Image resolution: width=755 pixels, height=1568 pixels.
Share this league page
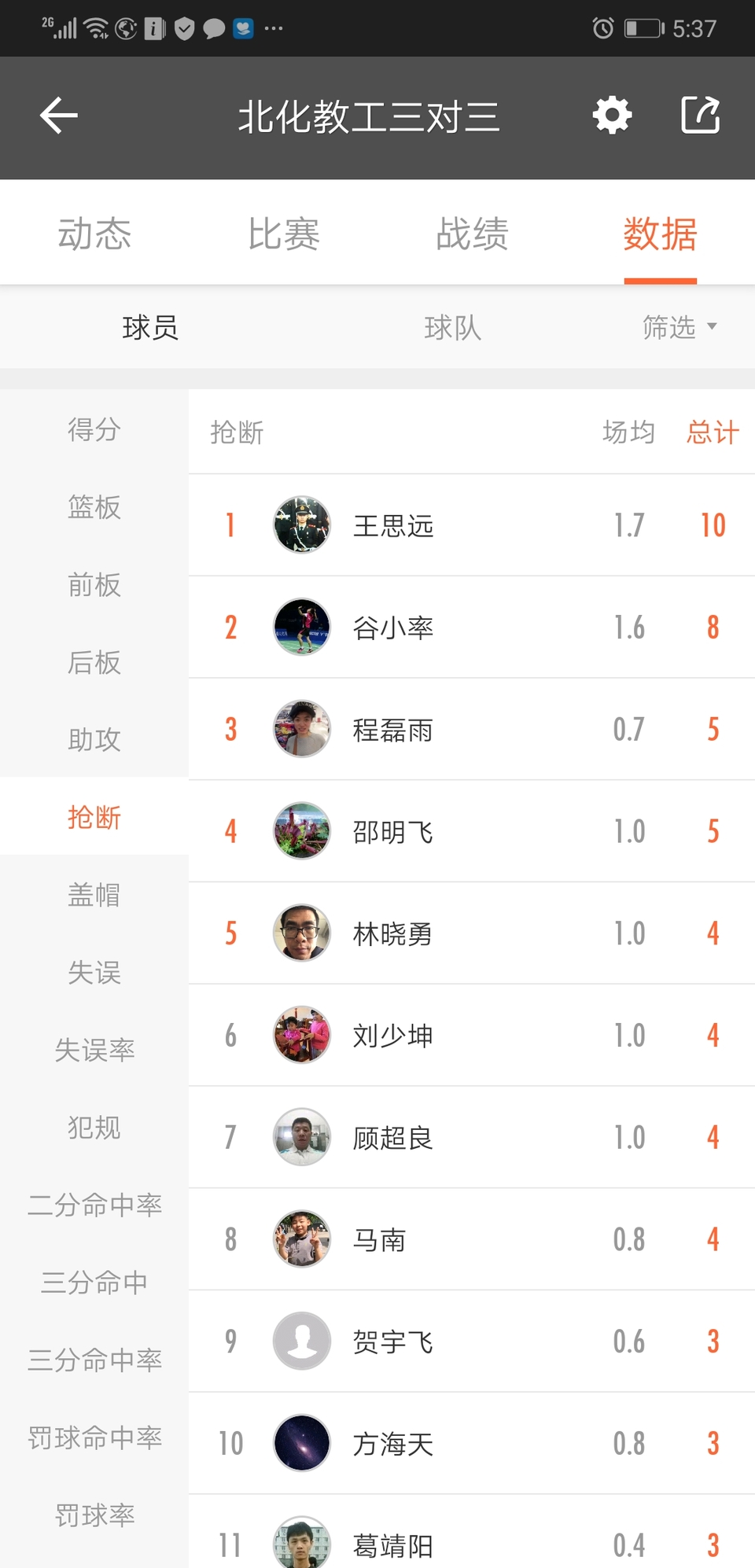click(x=700, y=116)
